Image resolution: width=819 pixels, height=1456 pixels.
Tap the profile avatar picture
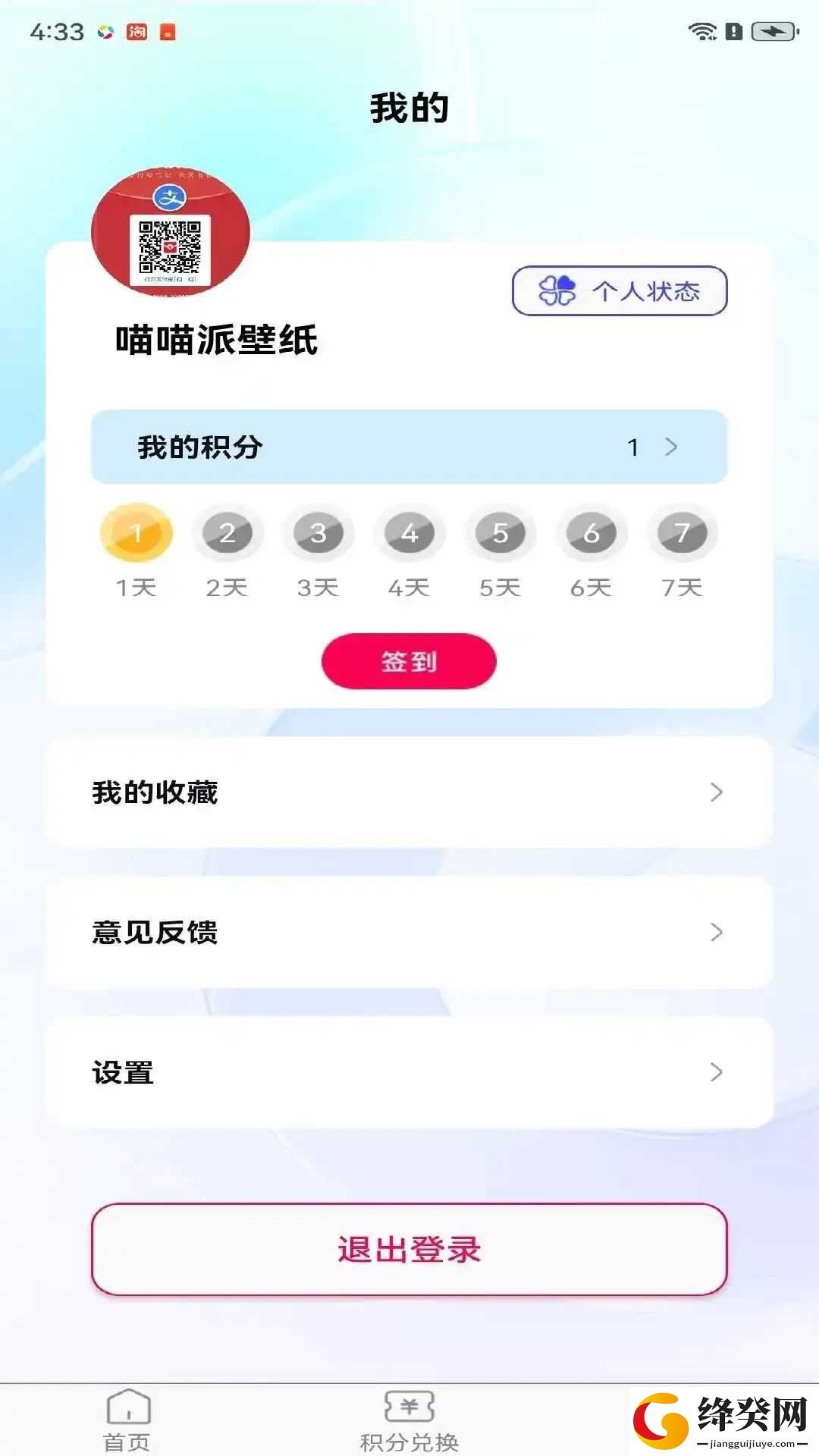click(171, 231)
